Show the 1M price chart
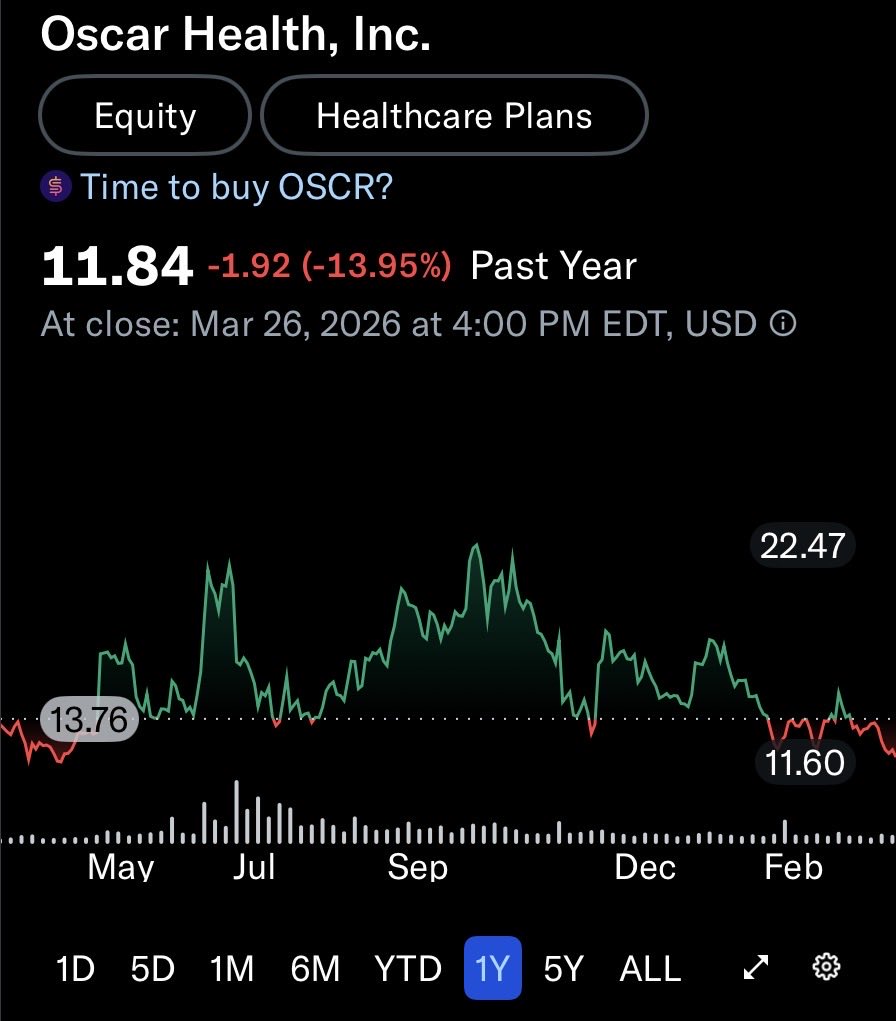The height and width of the screenshot is (1021, 896). (x=232, y=968)
